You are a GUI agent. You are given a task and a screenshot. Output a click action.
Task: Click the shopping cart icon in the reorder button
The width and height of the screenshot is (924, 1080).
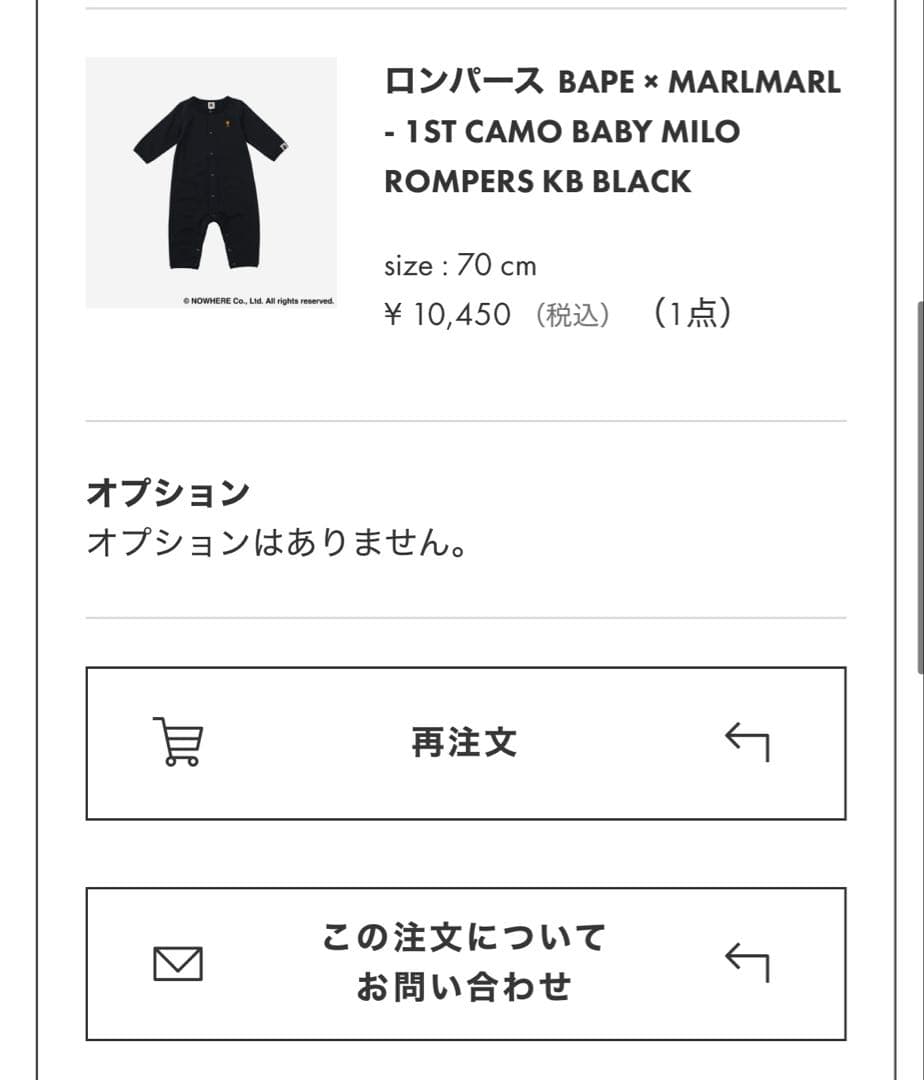click(x=177, y=743)
